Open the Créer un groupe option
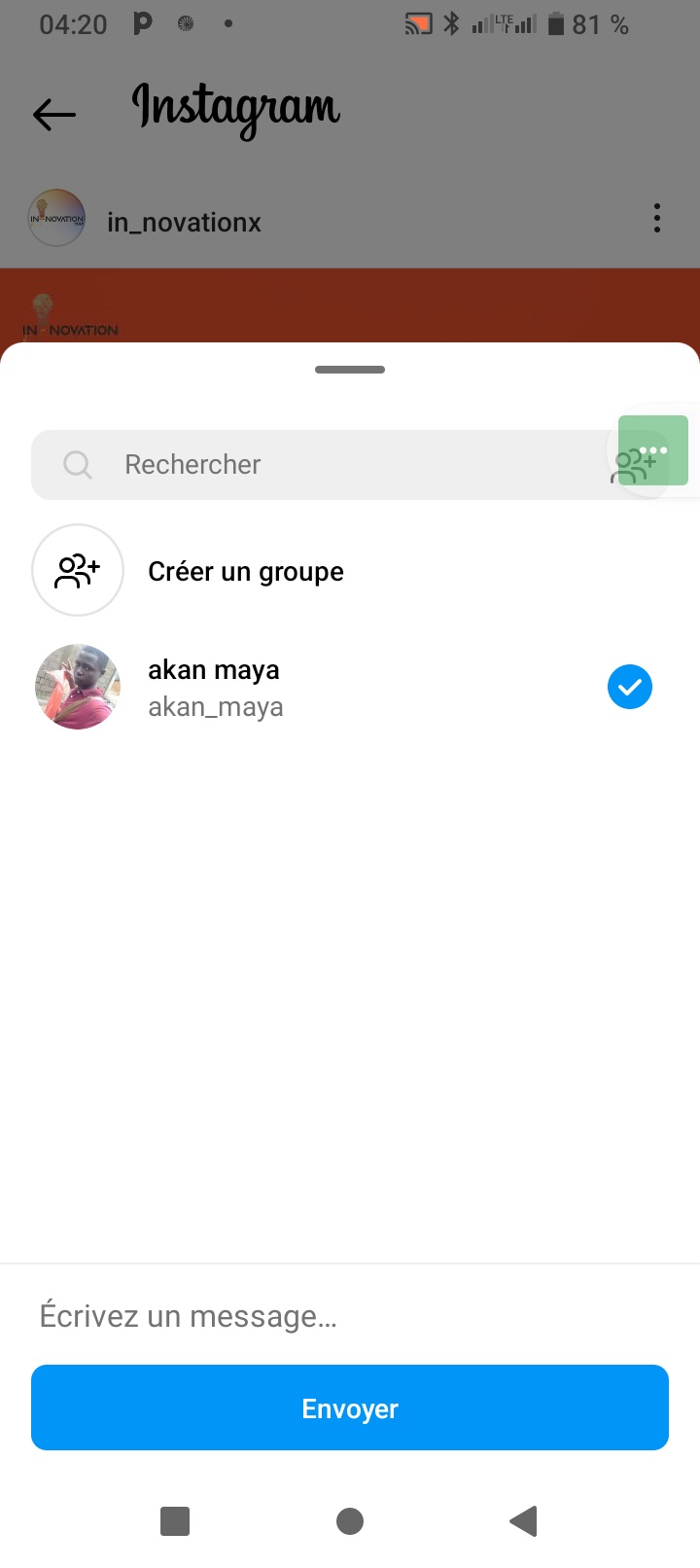700x1568 pixels. click(245, 571)
